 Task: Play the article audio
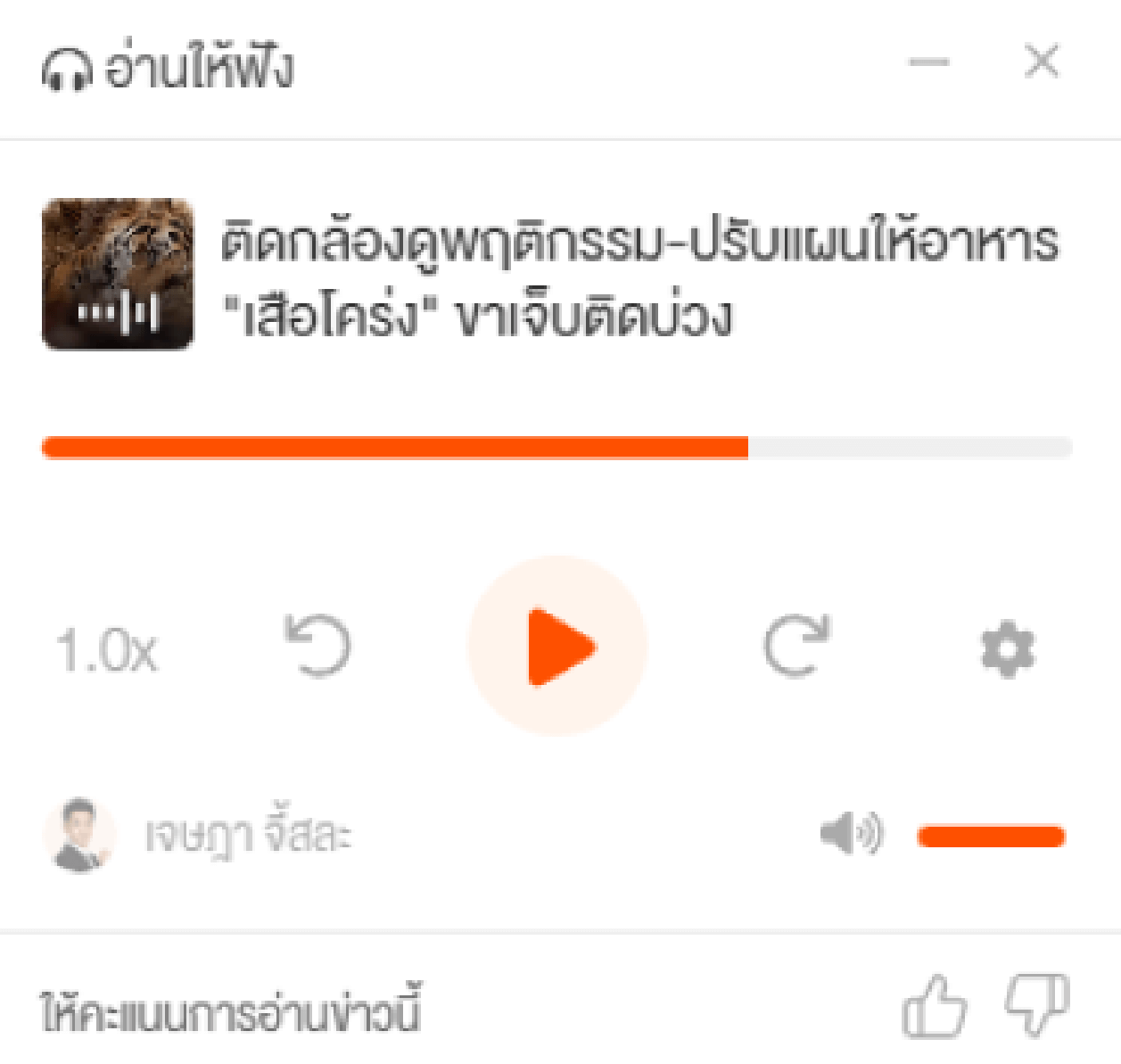[x=557, y=646]
